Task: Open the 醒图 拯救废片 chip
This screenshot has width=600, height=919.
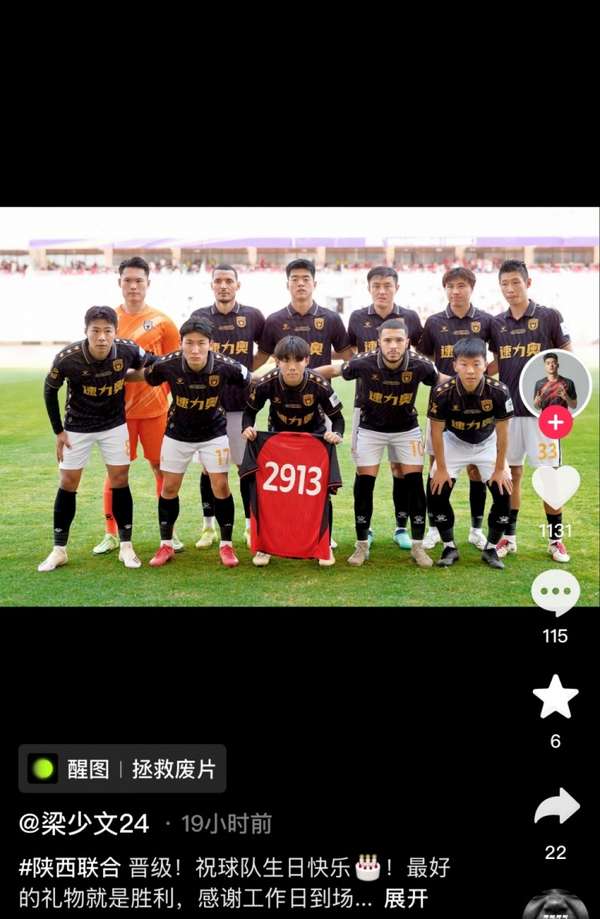Action: pos(122,769)
